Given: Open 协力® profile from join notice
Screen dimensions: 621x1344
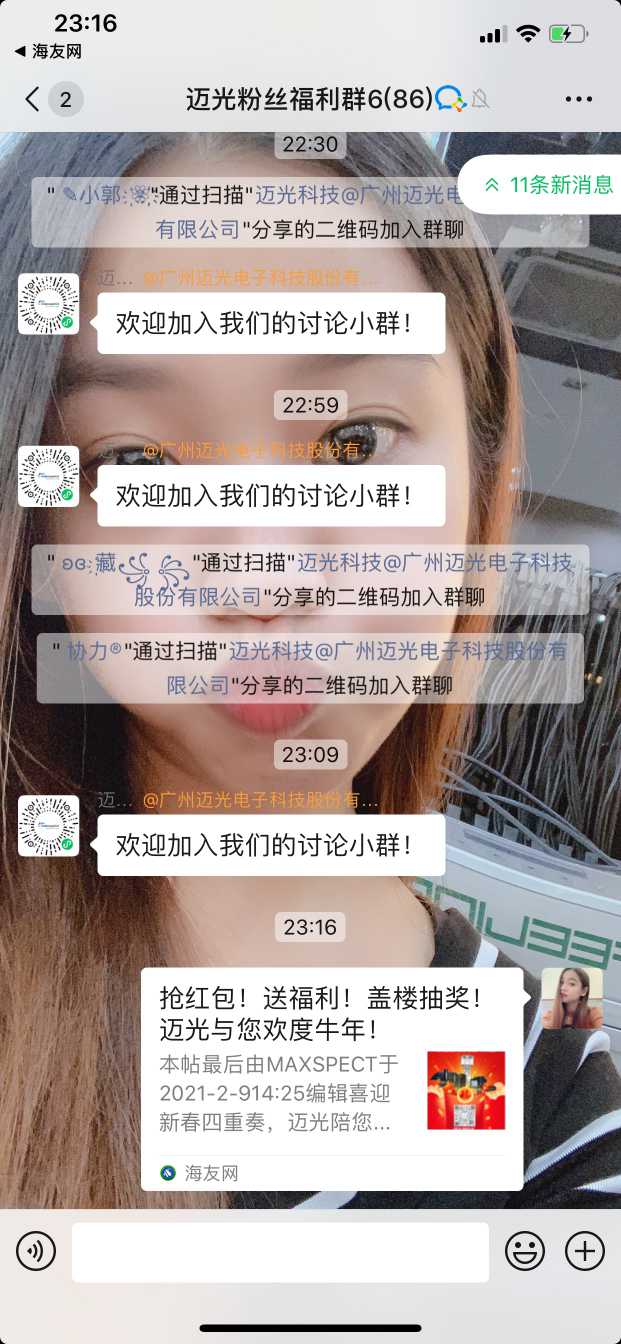Looking at the screenshot, I should 94,651.
